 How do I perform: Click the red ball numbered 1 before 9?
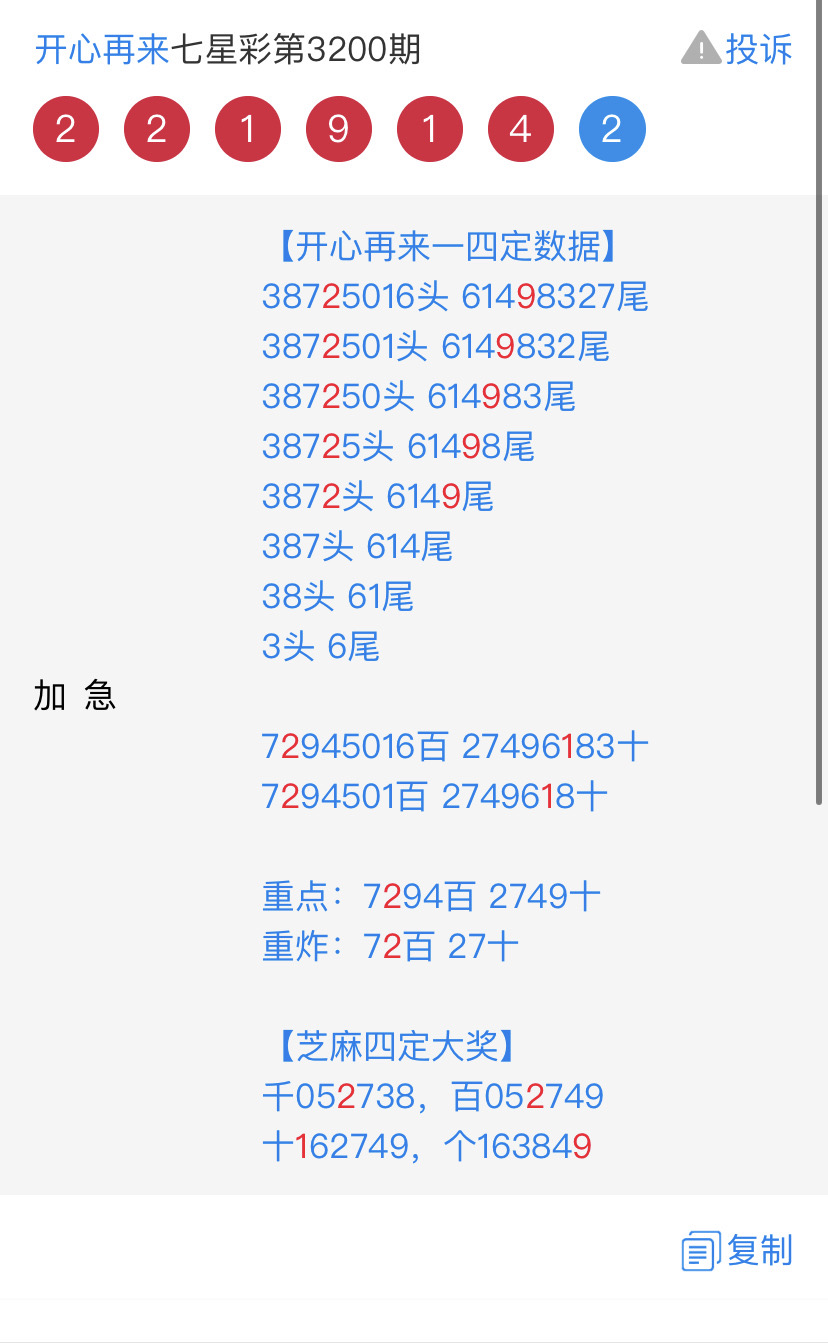(247, 129)
